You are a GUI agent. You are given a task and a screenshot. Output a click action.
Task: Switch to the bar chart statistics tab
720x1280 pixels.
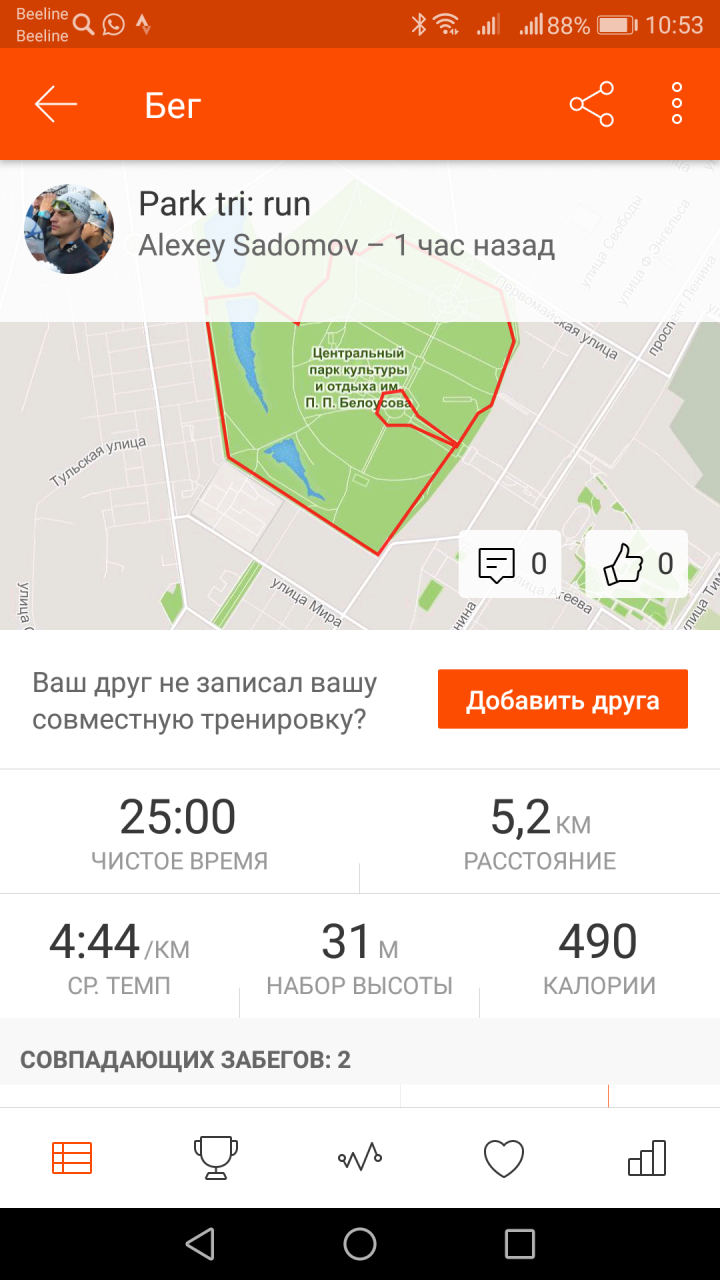(x=647, y=1158)
